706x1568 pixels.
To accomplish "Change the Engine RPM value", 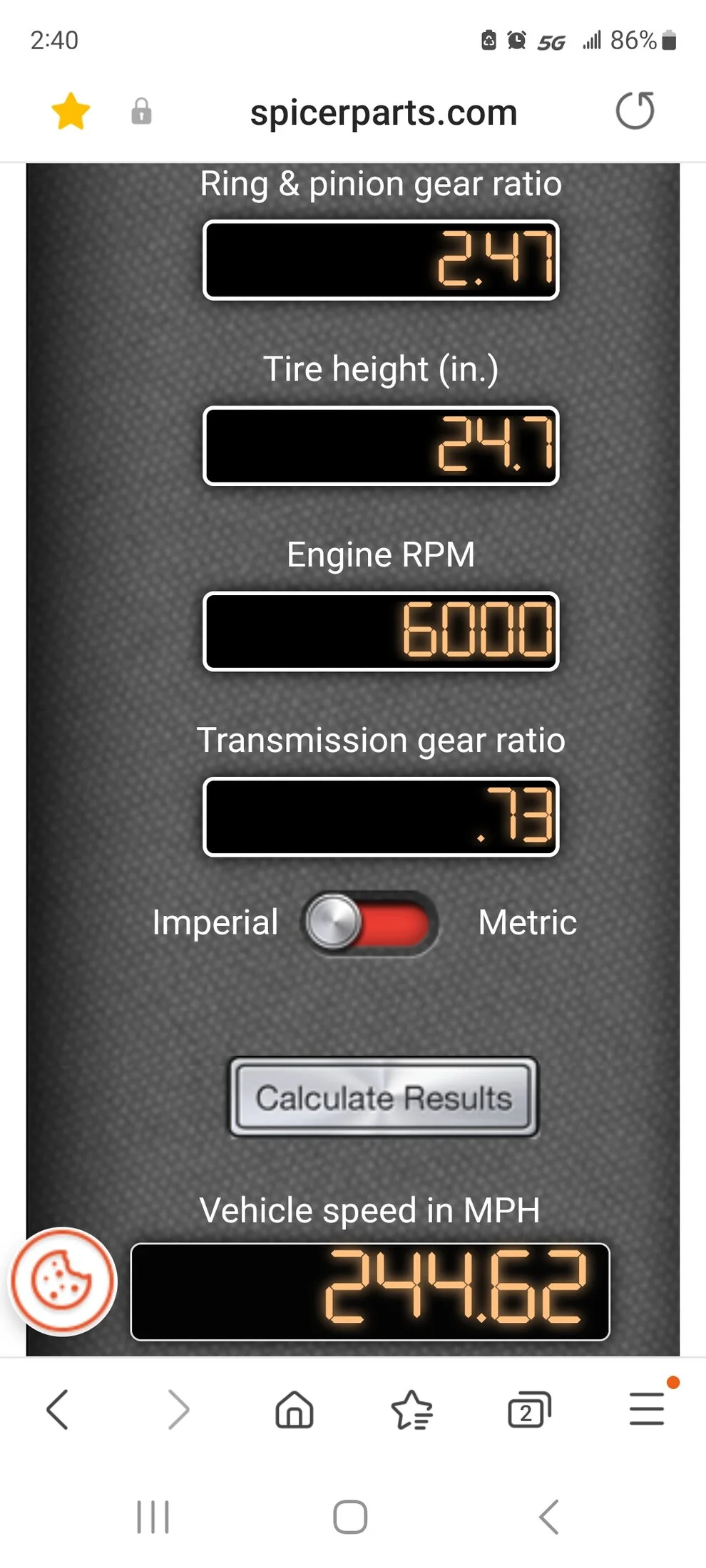I will (381, 631).
